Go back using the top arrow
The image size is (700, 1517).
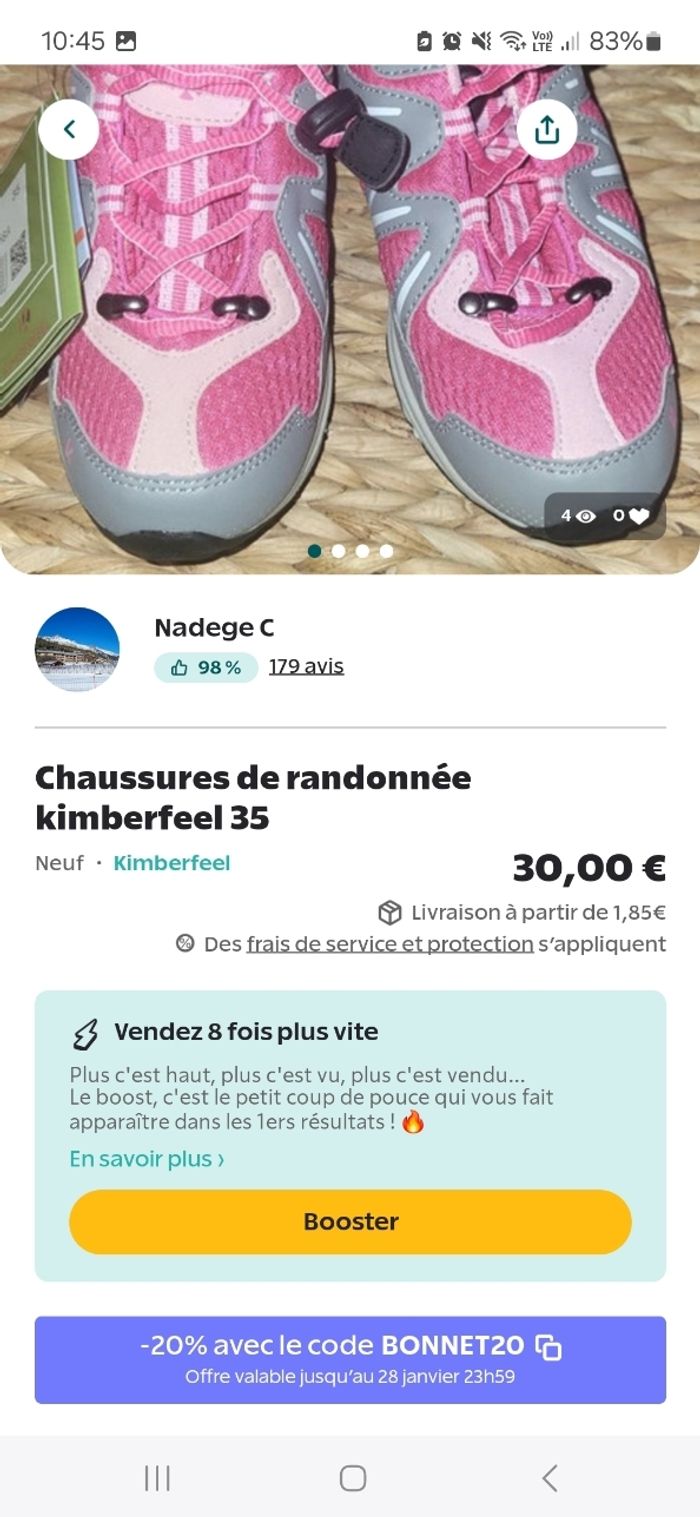pos(69,129)
